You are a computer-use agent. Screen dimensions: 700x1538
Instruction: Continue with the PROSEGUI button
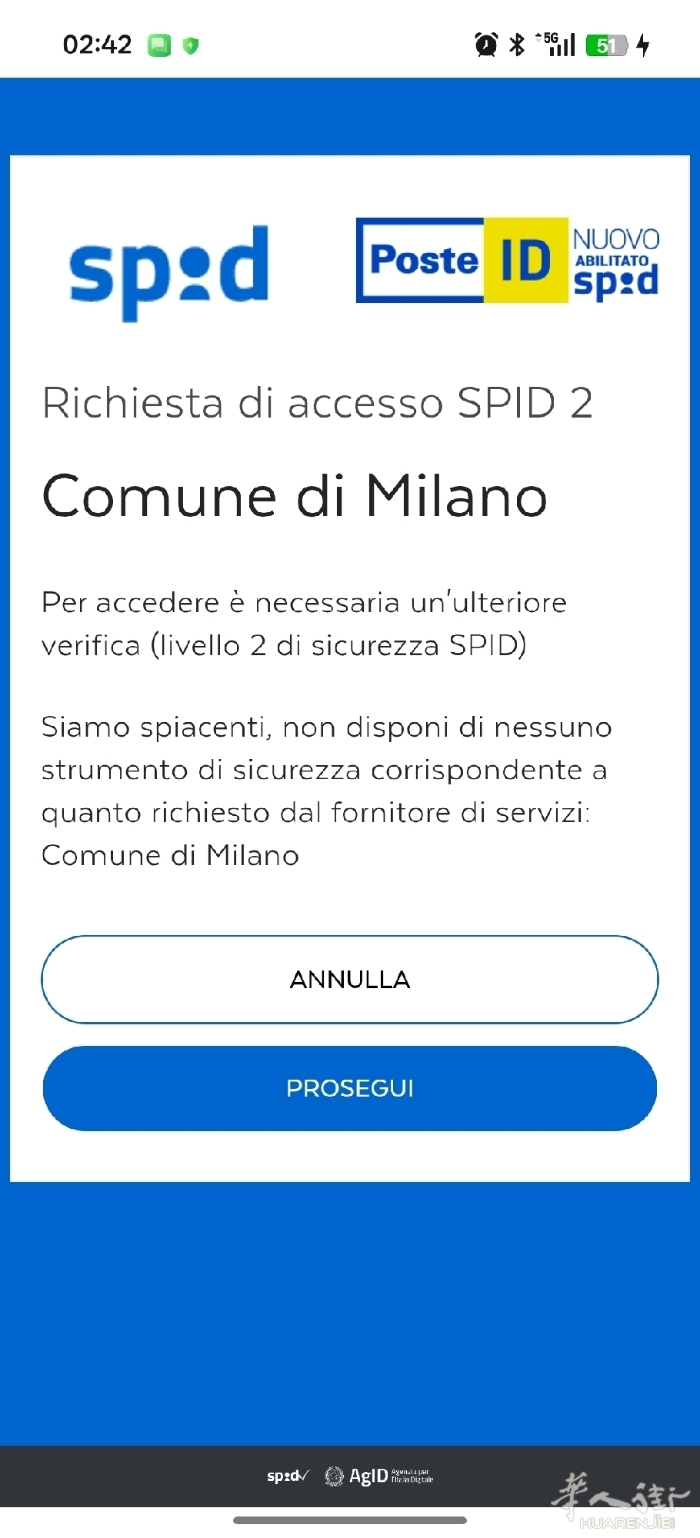coord(350,1088)
